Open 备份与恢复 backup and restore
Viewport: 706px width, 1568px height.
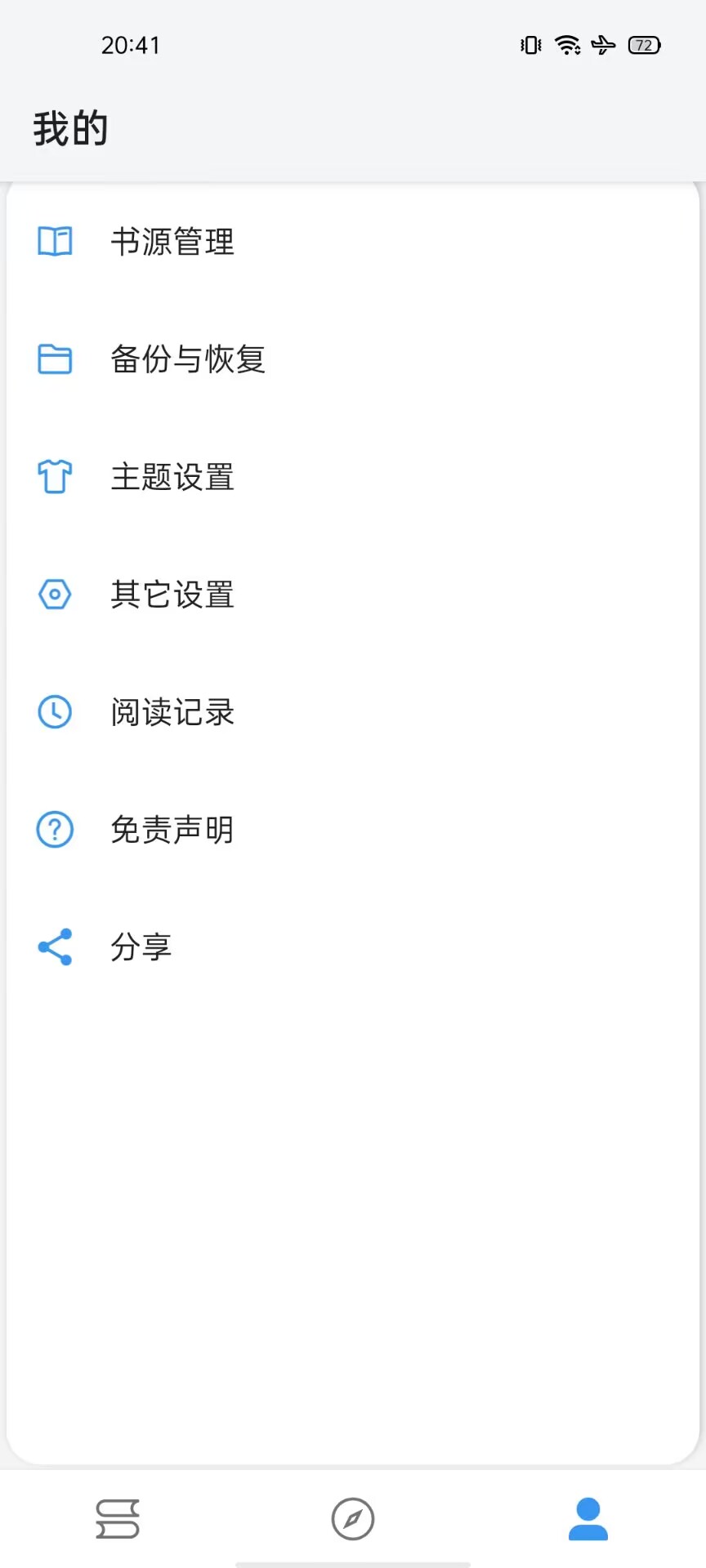[353, 359]
